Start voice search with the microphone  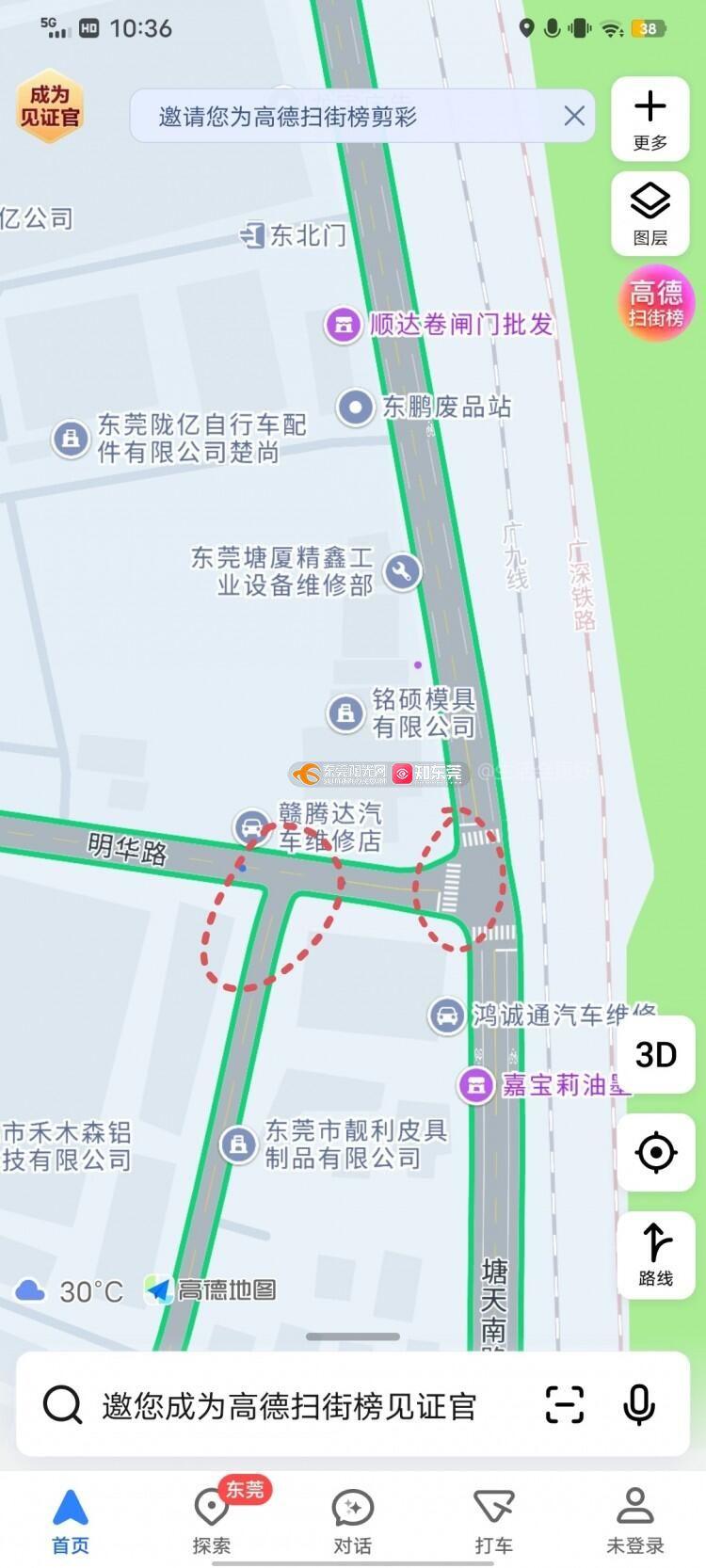click(639, 1405)
